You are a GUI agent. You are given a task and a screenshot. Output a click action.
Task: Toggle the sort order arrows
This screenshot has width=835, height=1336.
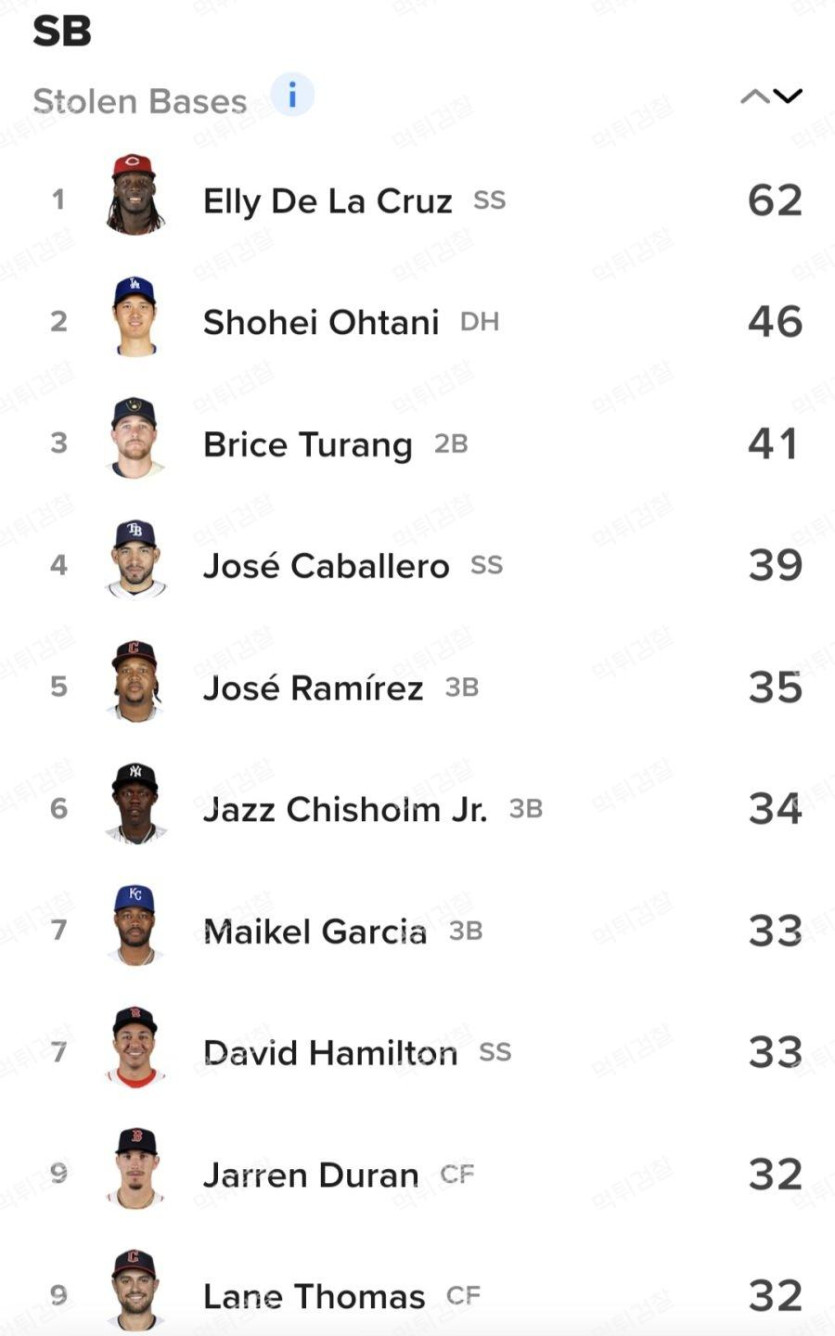[771, 96]
